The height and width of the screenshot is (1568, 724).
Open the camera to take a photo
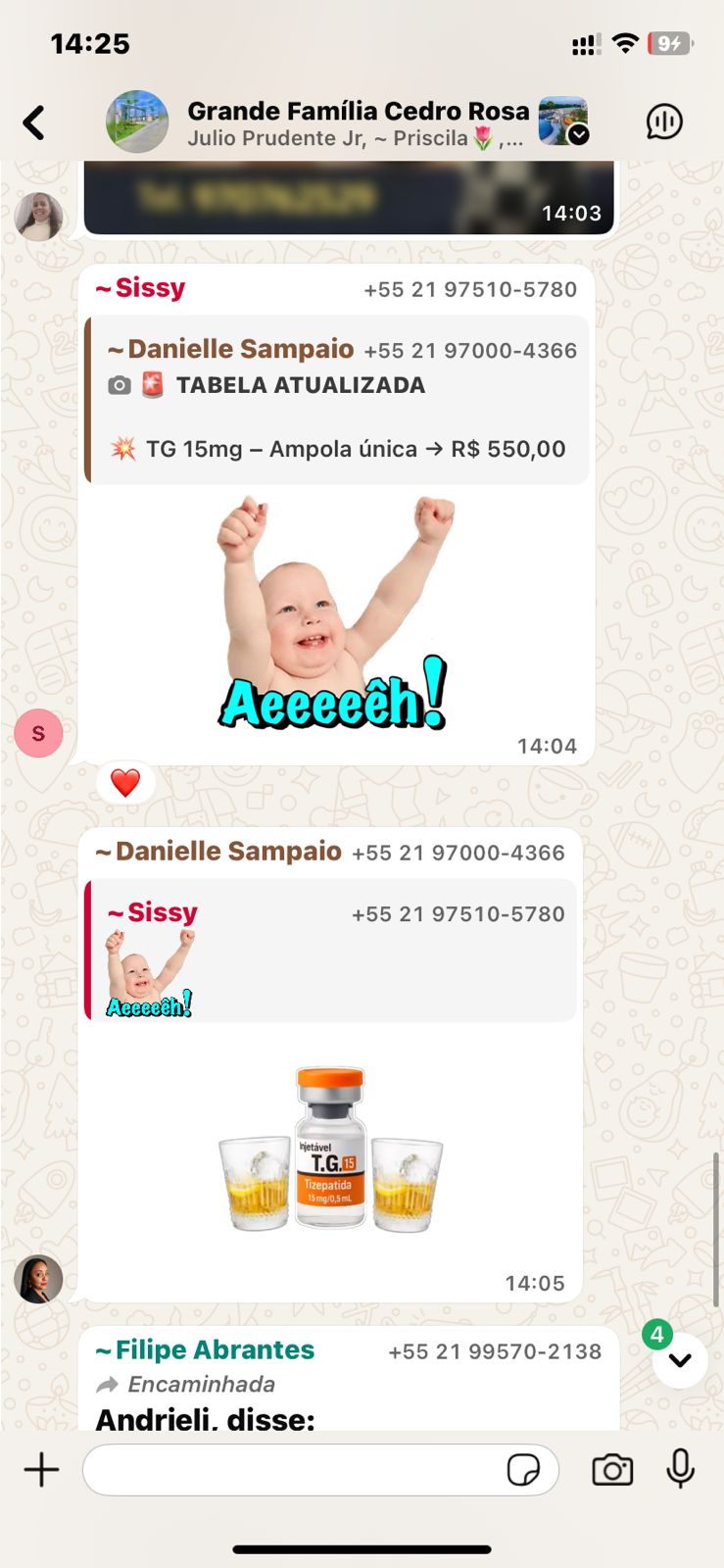tap(612, 1470)
